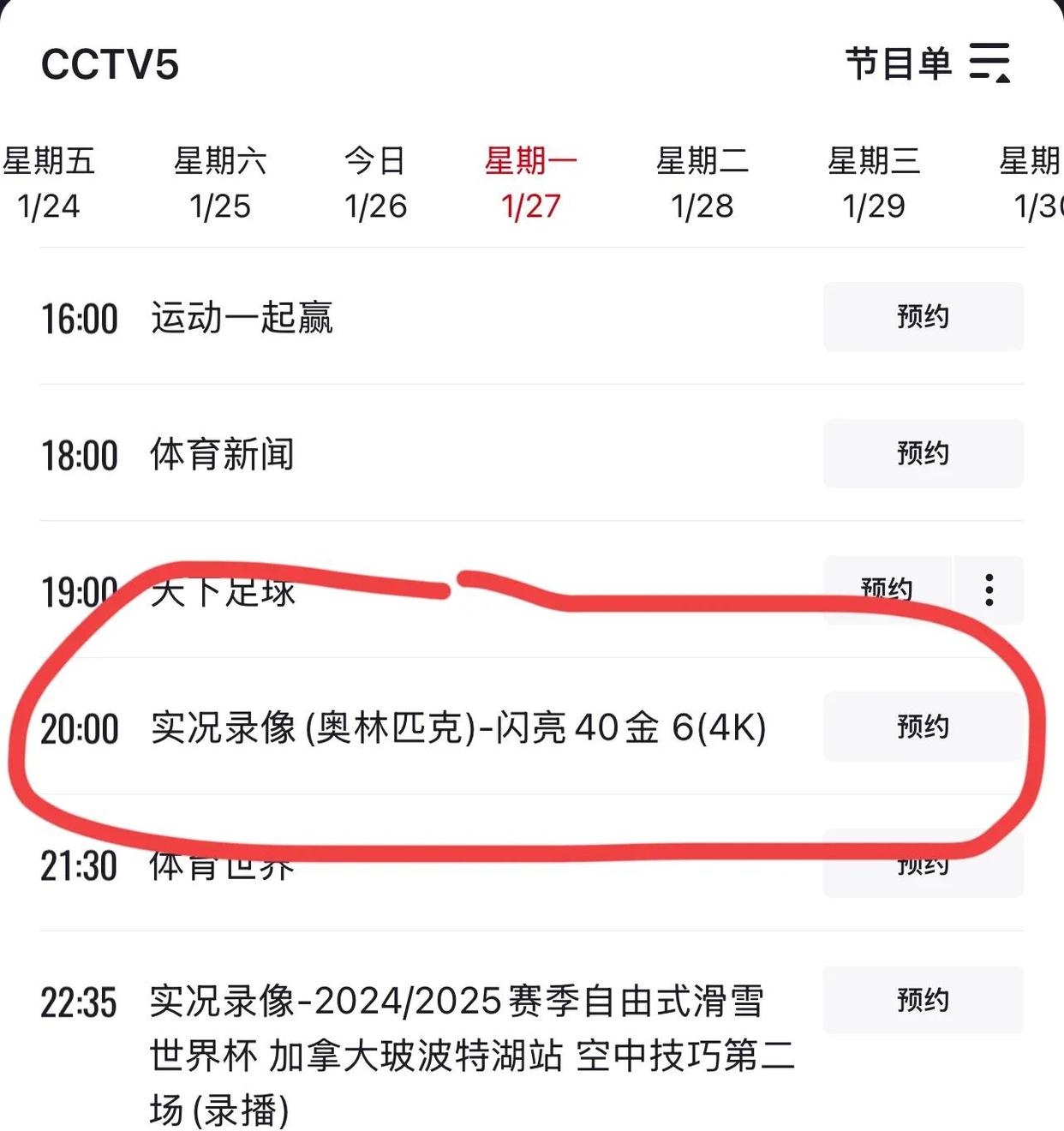The image size is (1064, 1131).
Task: Select the highlighted 星期一 1/27 tab
Action: pos(529,183)
